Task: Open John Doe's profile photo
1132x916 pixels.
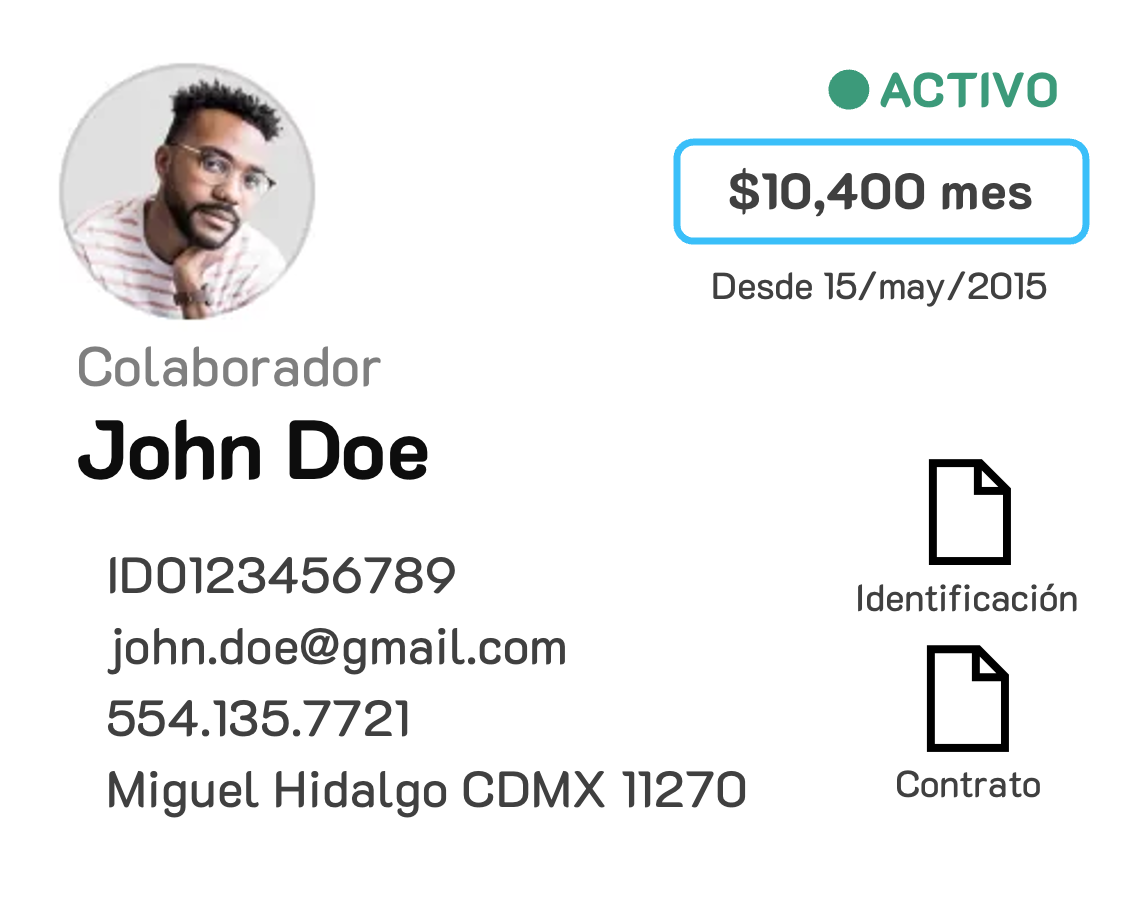Action: point(187,192)
